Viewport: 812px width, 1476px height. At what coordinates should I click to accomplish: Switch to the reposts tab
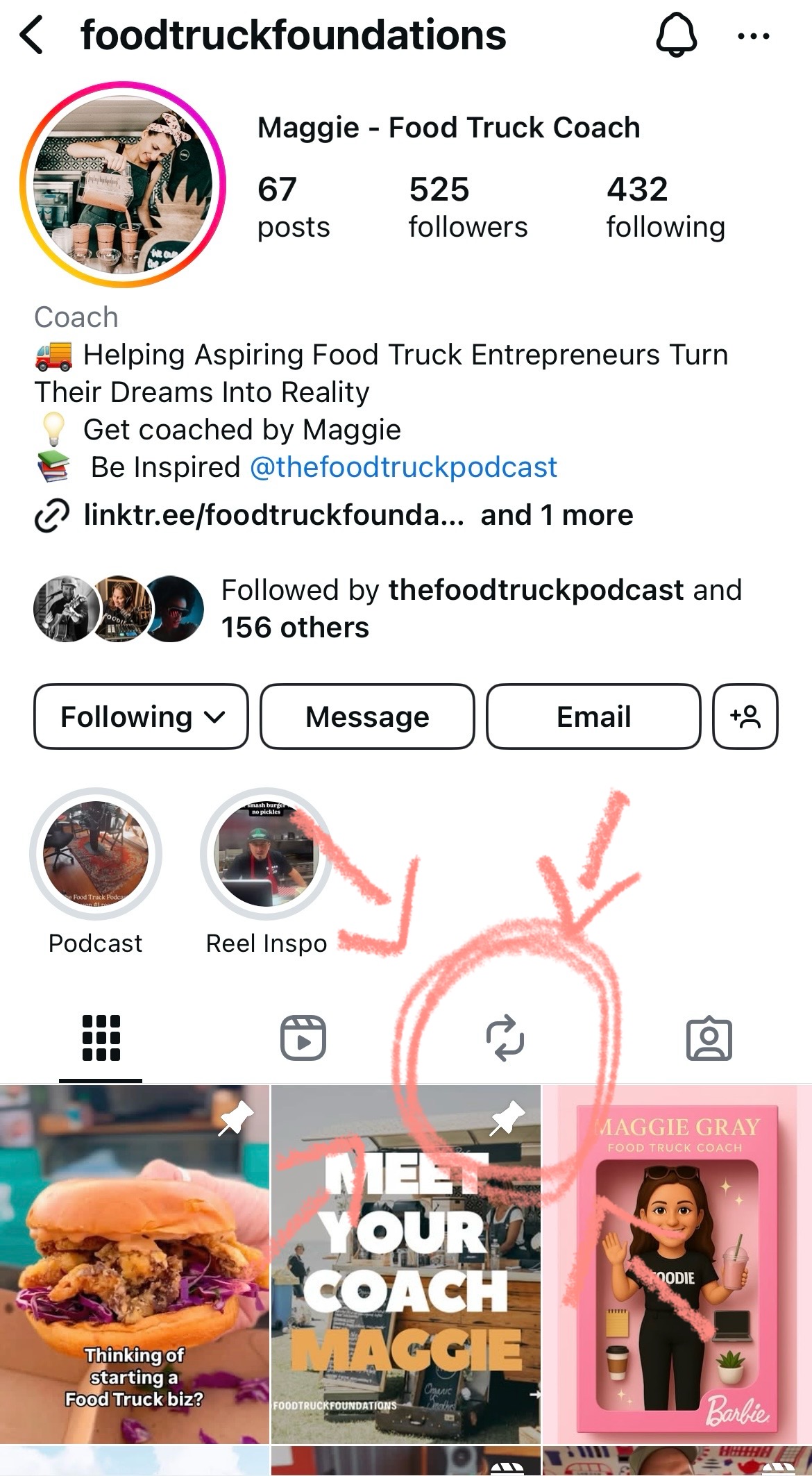pos(505,1039)
